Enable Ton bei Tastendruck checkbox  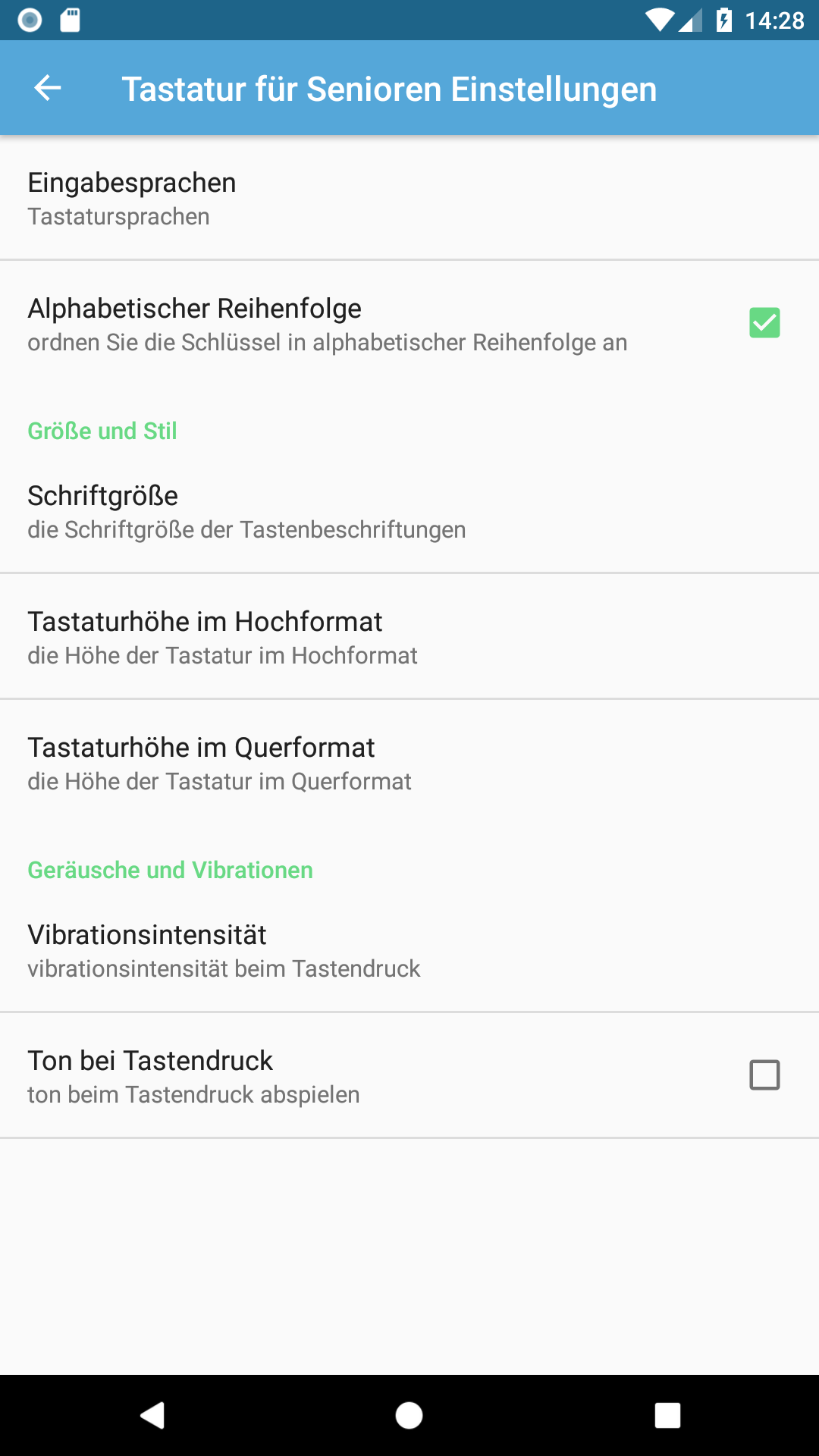click(x=764, y=1075)
